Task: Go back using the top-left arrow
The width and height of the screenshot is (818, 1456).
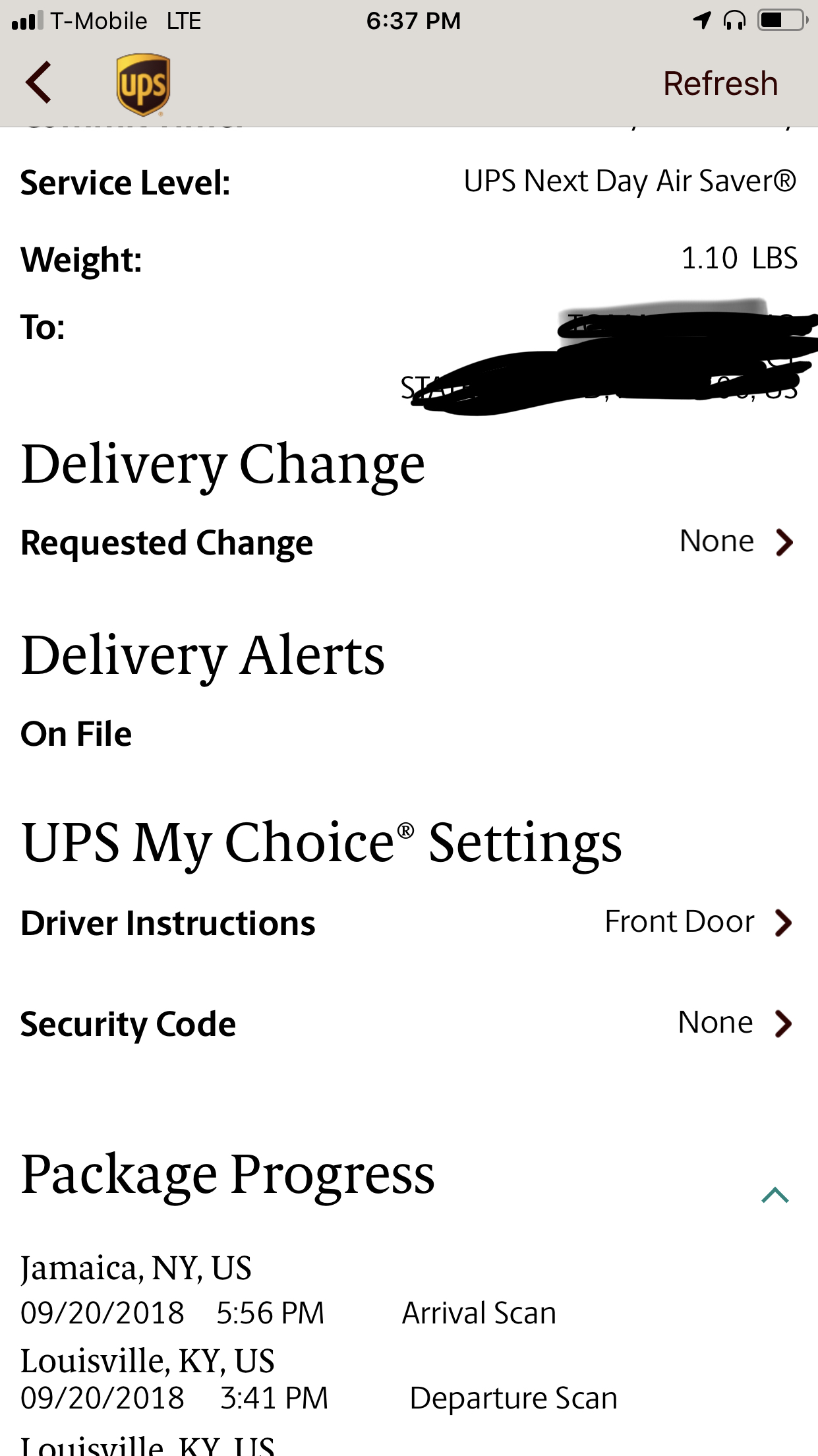Action: point(38,82)
